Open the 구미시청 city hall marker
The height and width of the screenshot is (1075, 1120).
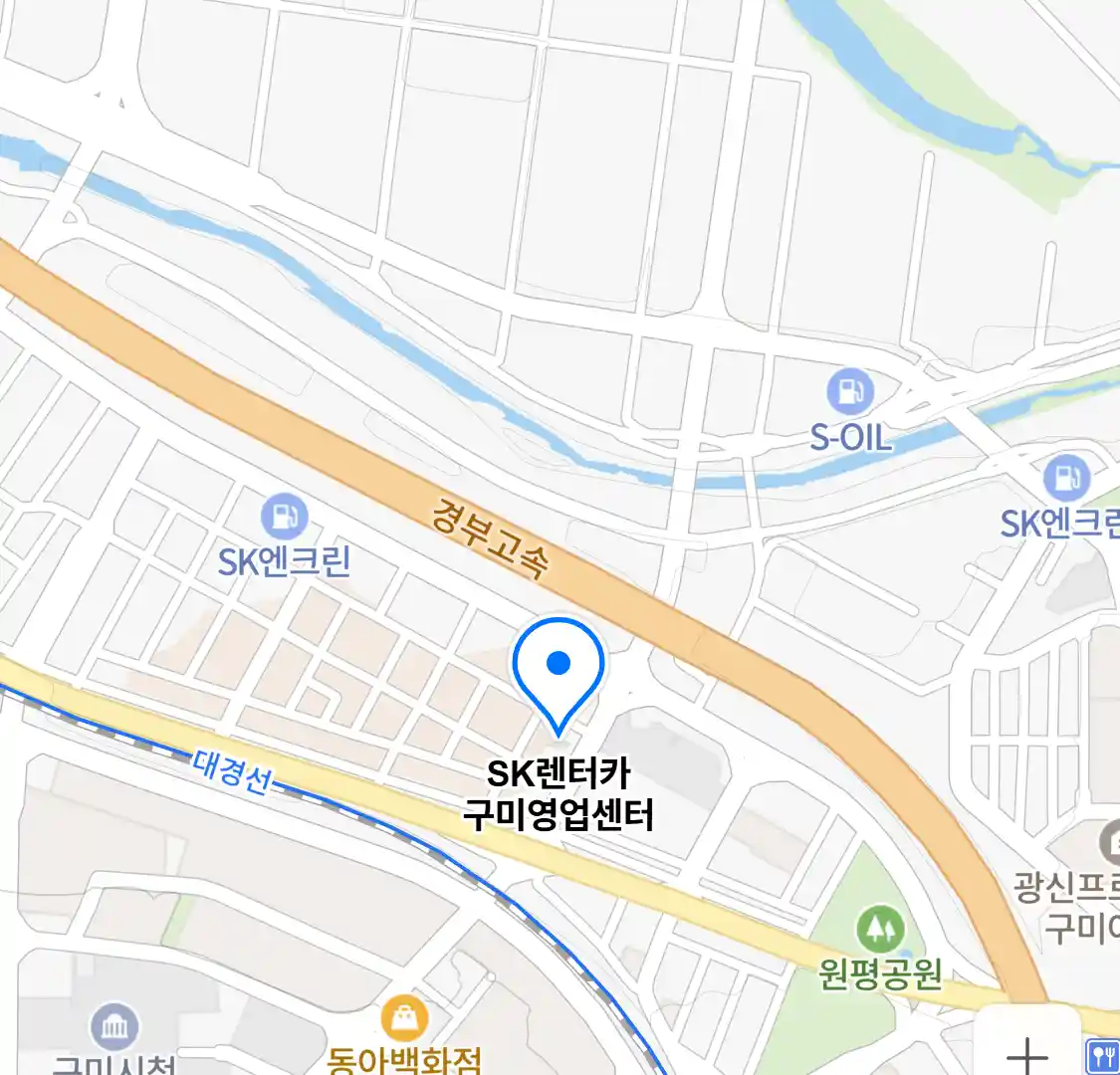(x=114, y=1027)
